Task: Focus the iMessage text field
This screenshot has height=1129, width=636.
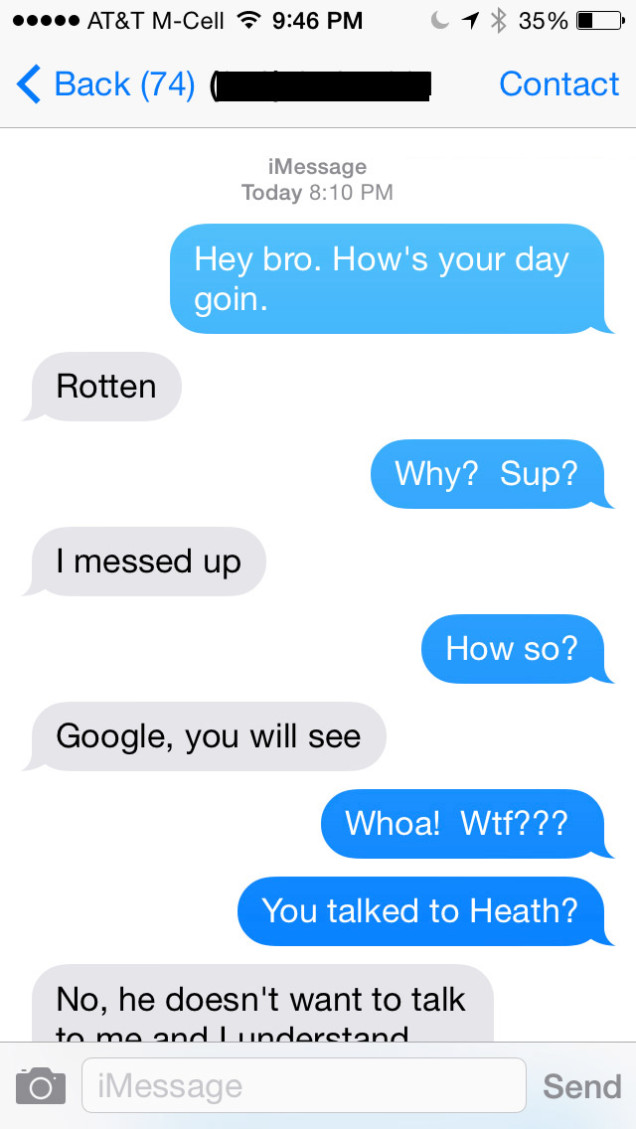Action: coord(303,1086)
